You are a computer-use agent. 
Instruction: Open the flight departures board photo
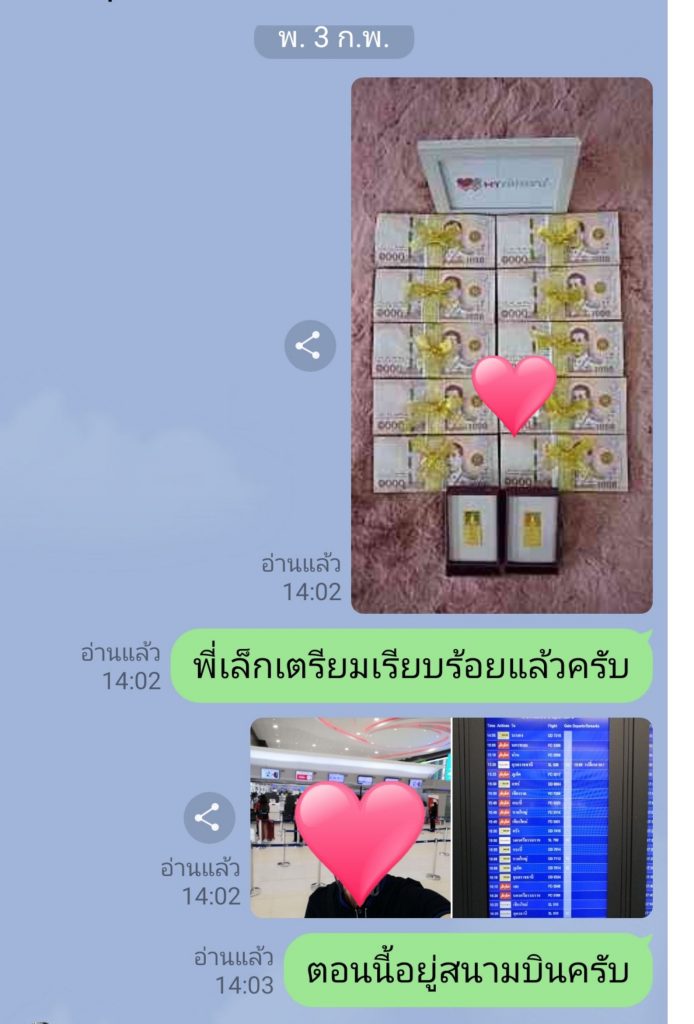click(x=551, y=817)
